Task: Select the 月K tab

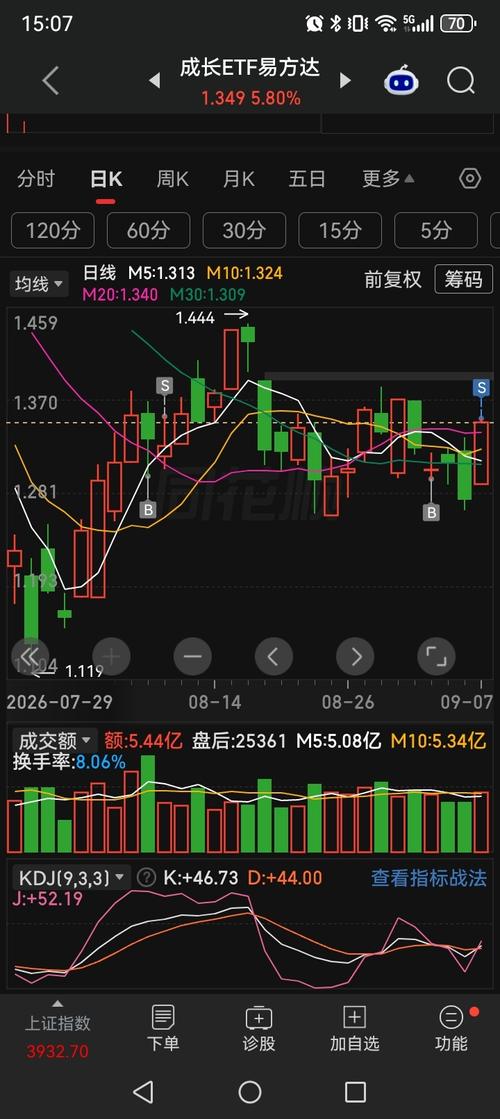Action: 239,178
